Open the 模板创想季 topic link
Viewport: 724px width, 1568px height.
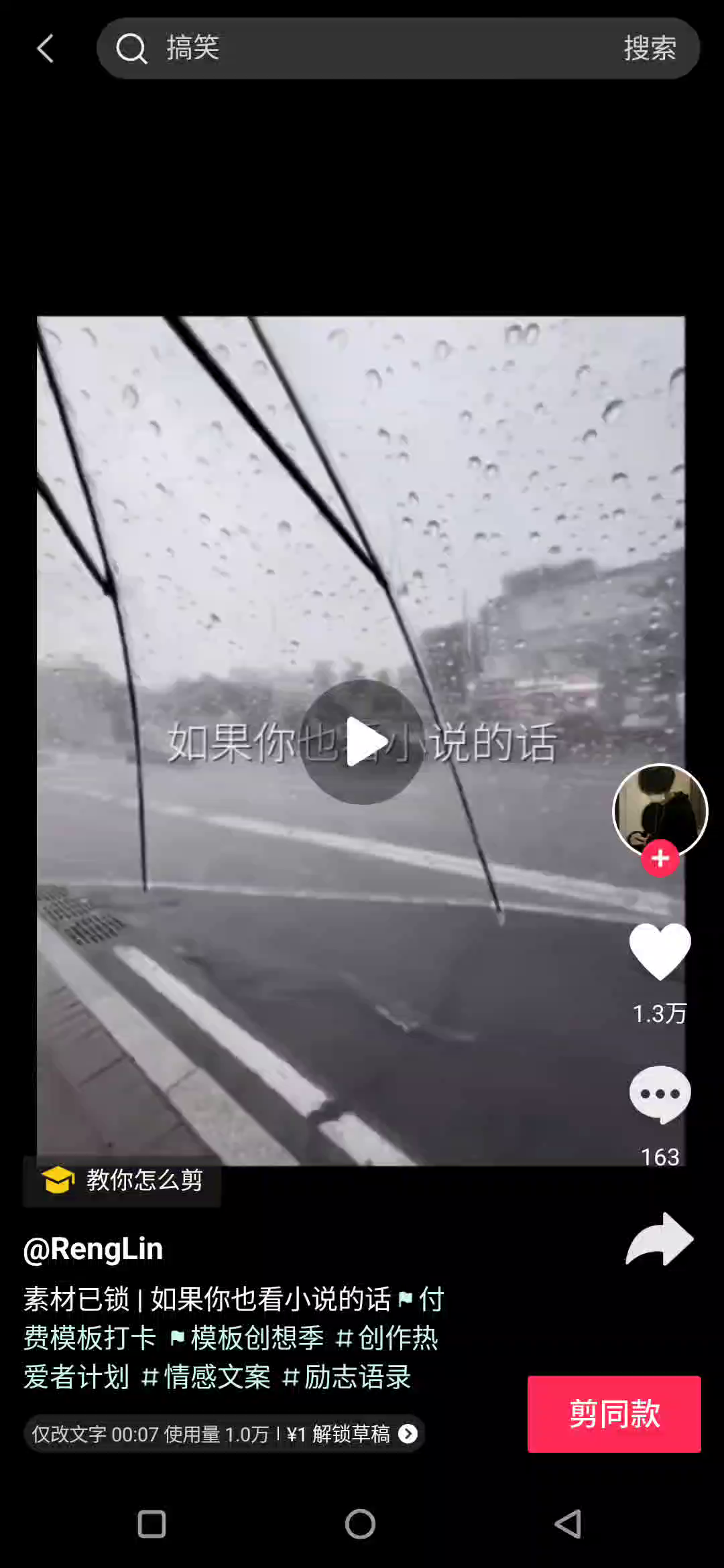(x=247, y=1338)
